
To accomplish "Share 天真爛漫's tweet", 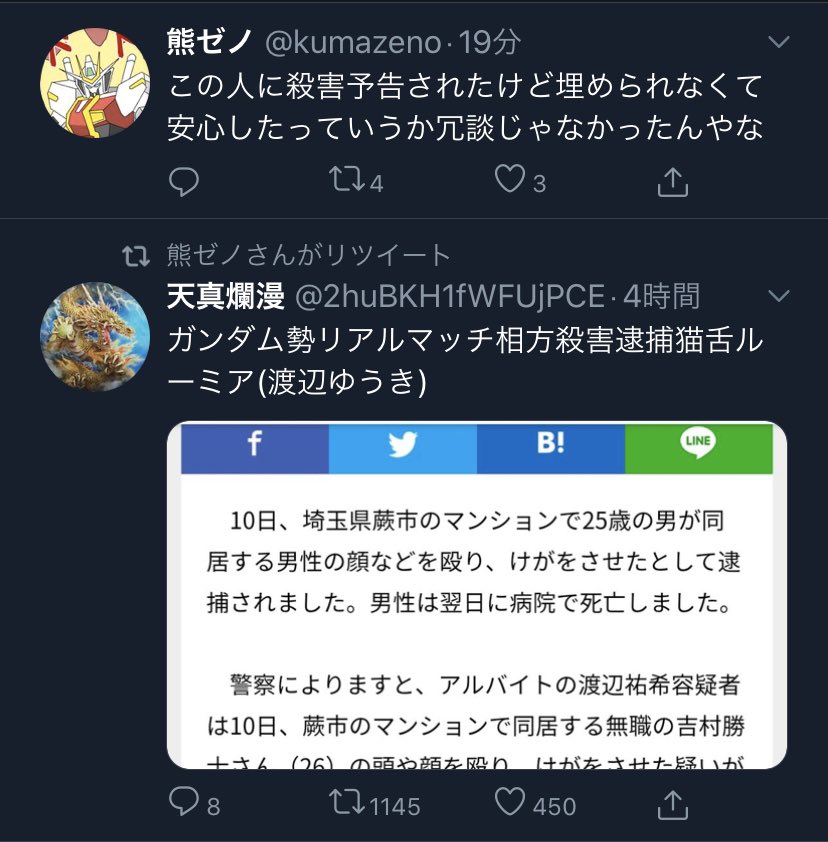I will pyautogui.click(x=673, y=803).
